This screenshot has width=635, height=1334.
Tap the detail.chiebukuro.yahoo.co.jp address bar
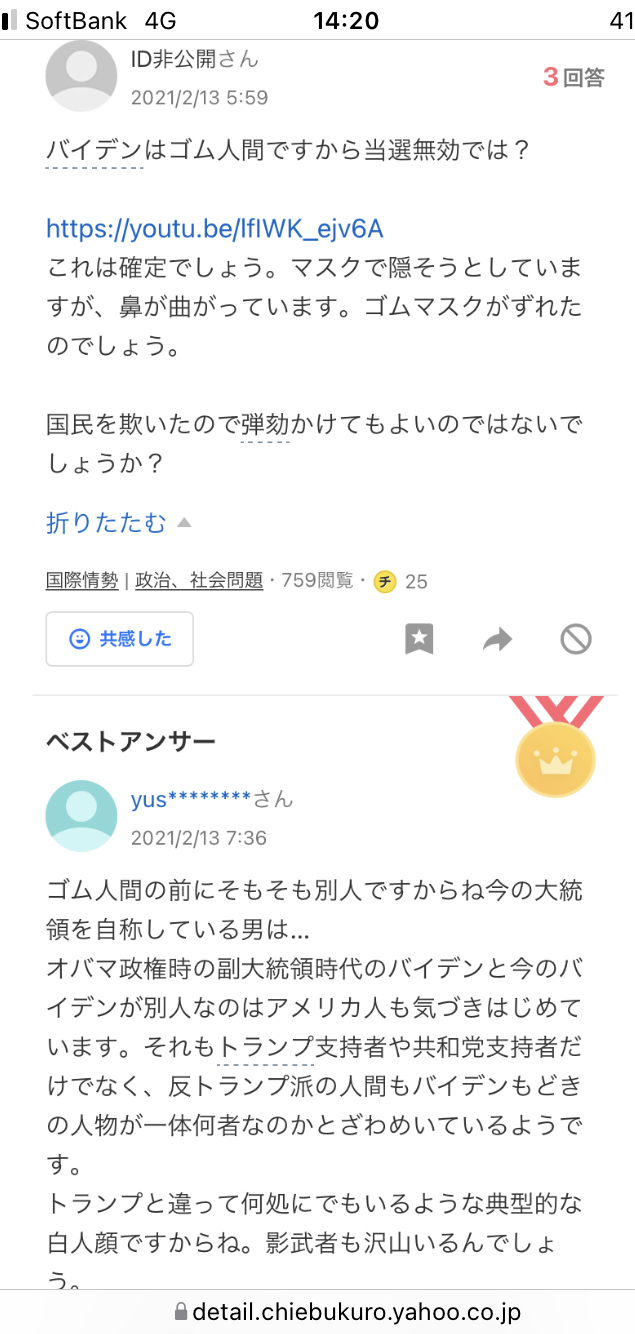click(x=347, y=1311)
